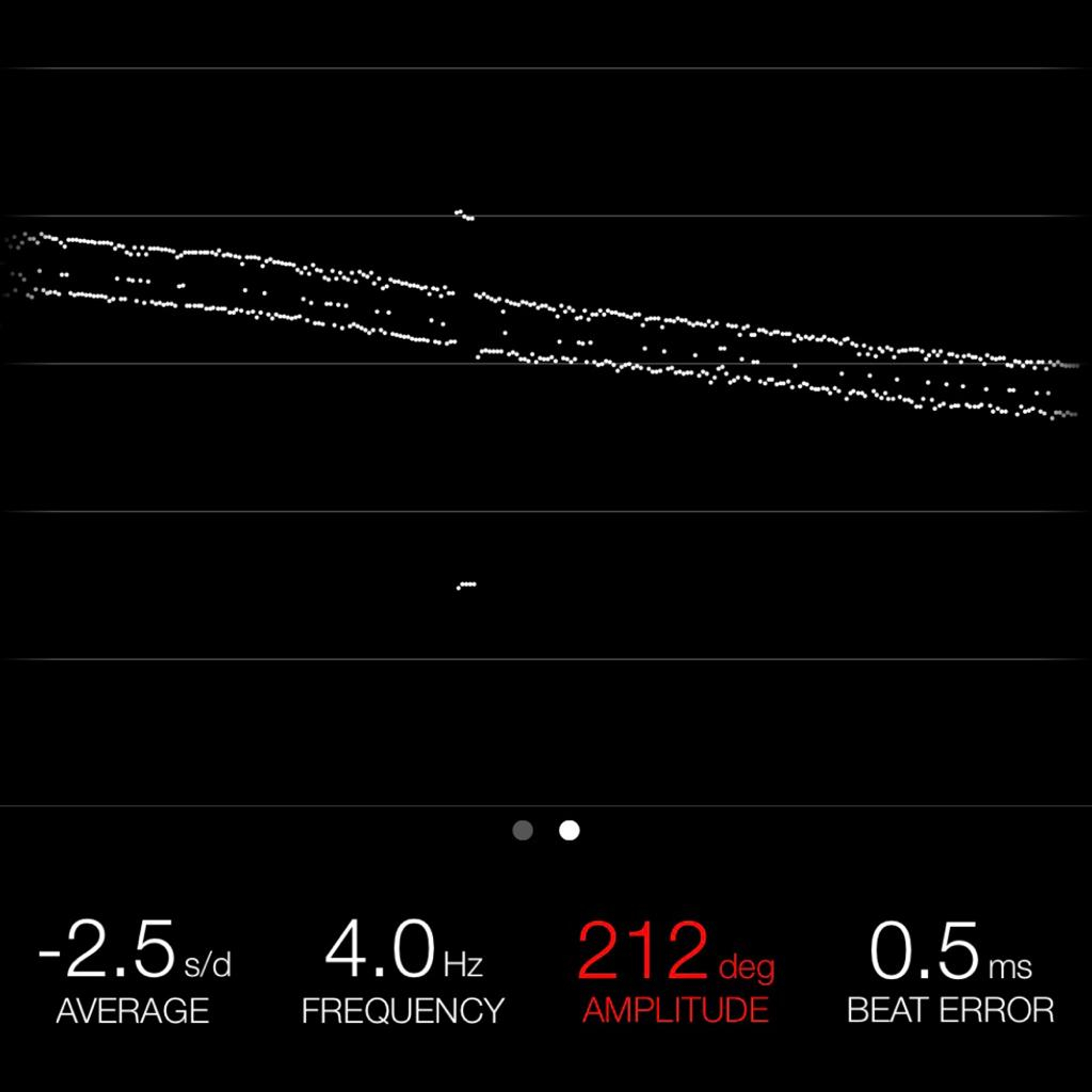Select the highlighted white page indicator dot
The image size is (1092, 1092).
coord(569,830)
